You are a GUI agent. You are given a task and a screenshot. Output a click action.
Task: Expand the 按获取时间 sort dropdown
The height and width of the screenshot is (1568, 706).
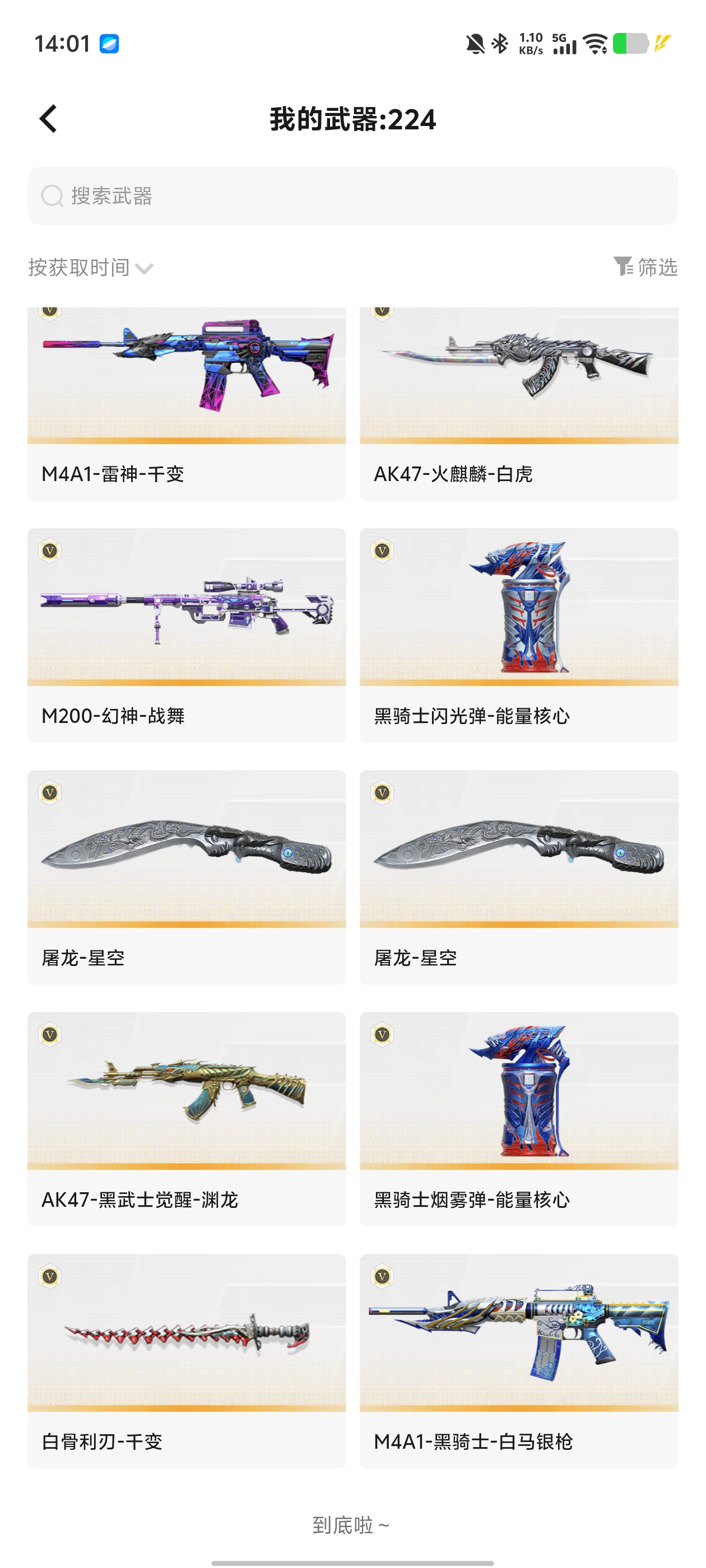tap(90, 268)
